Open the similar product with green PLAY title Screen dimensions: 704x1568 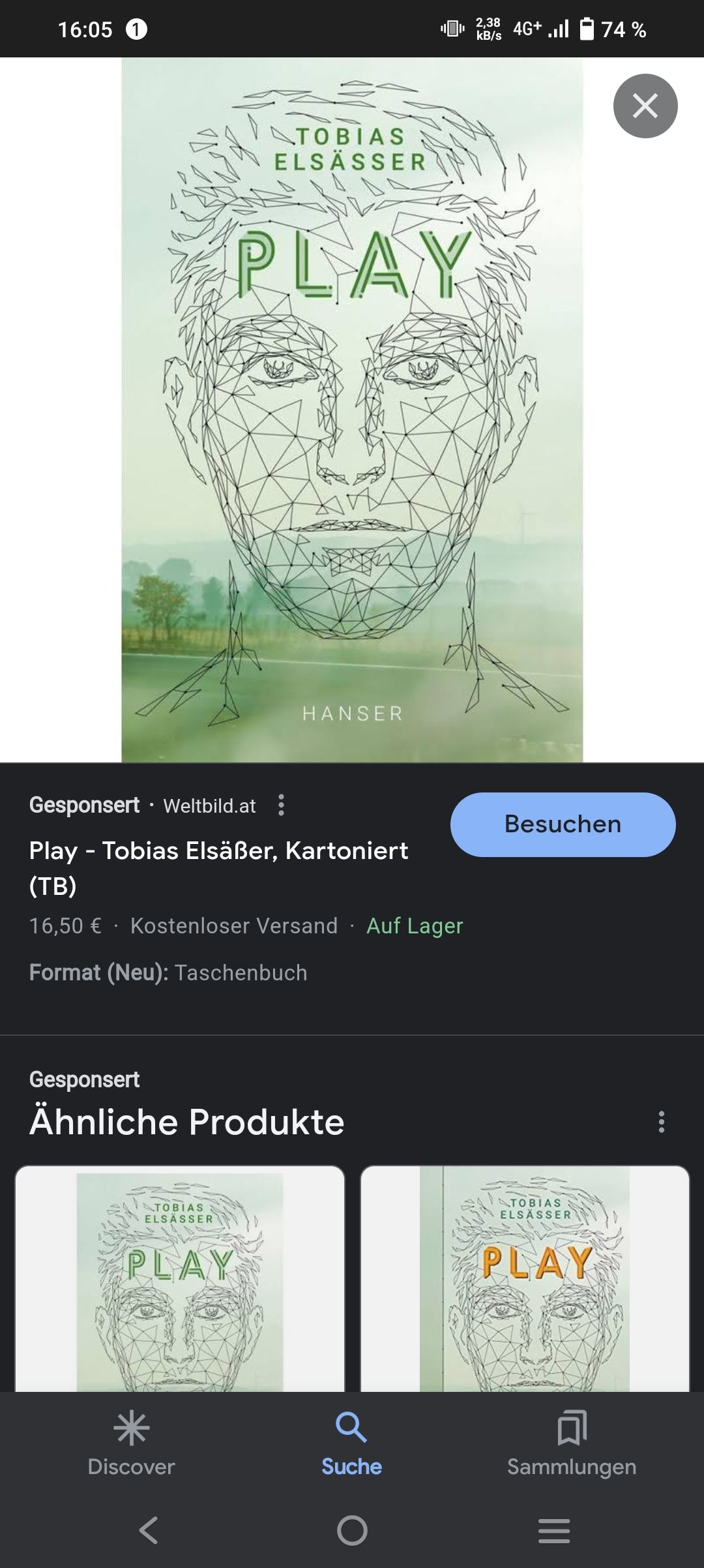180,1278
